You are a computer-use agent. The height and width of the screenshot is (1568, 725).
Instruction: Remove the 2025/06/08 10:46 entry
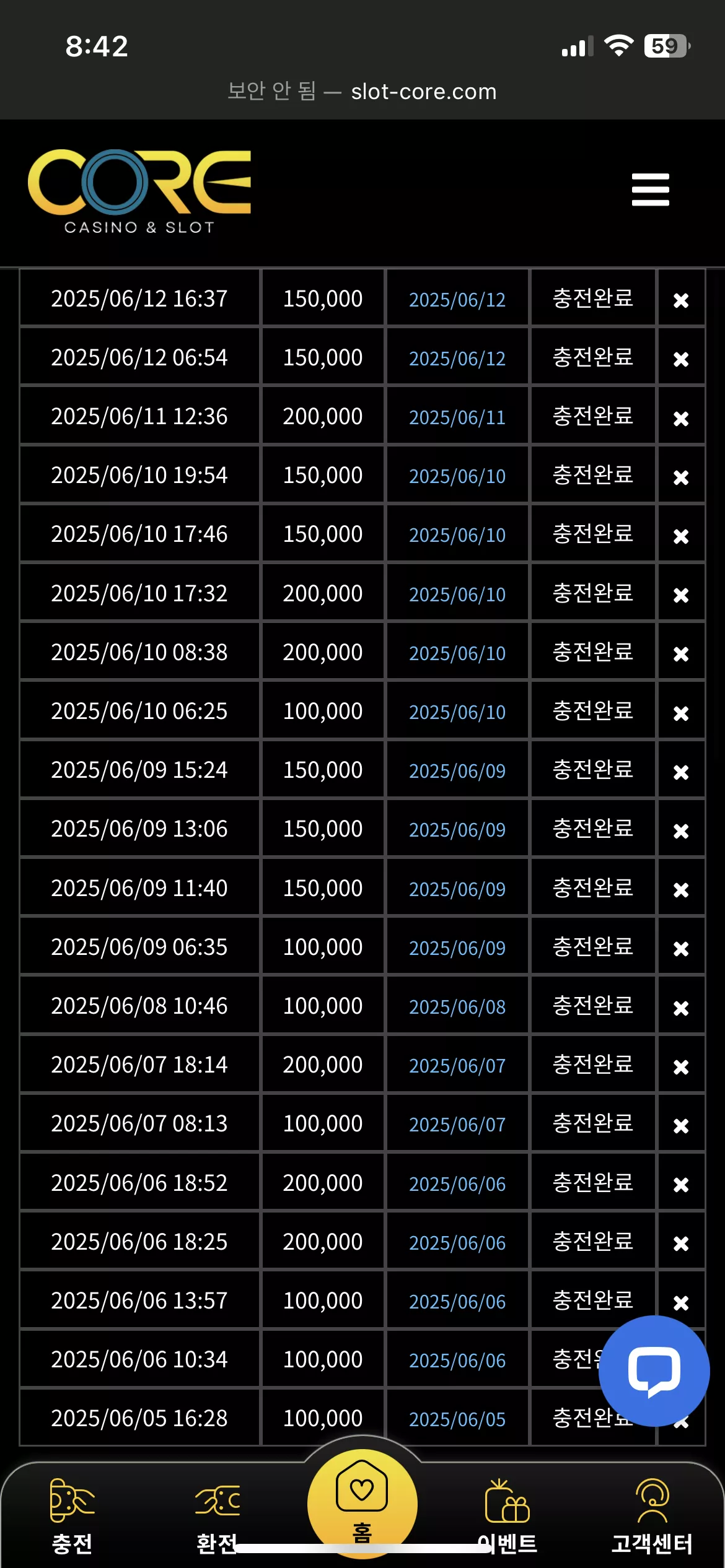tap(681, 1008)
